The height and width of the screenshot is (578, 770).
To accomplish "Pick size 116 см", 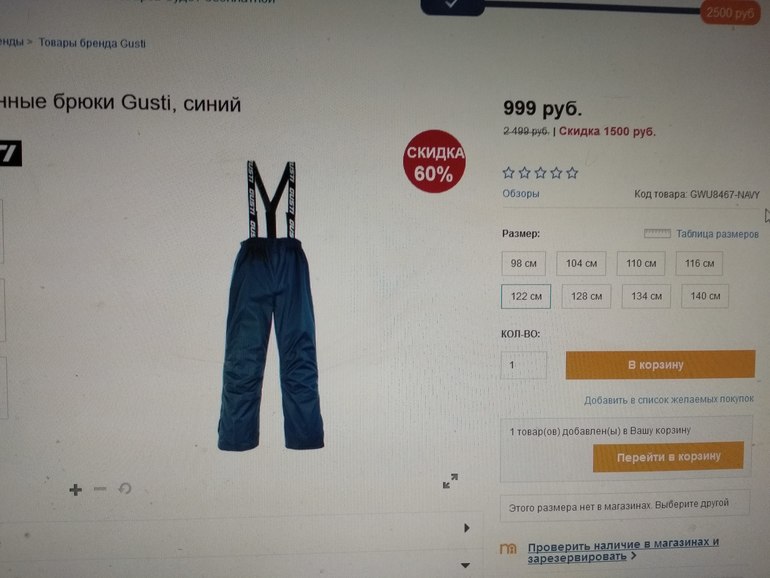I will (x=700, y=264).
